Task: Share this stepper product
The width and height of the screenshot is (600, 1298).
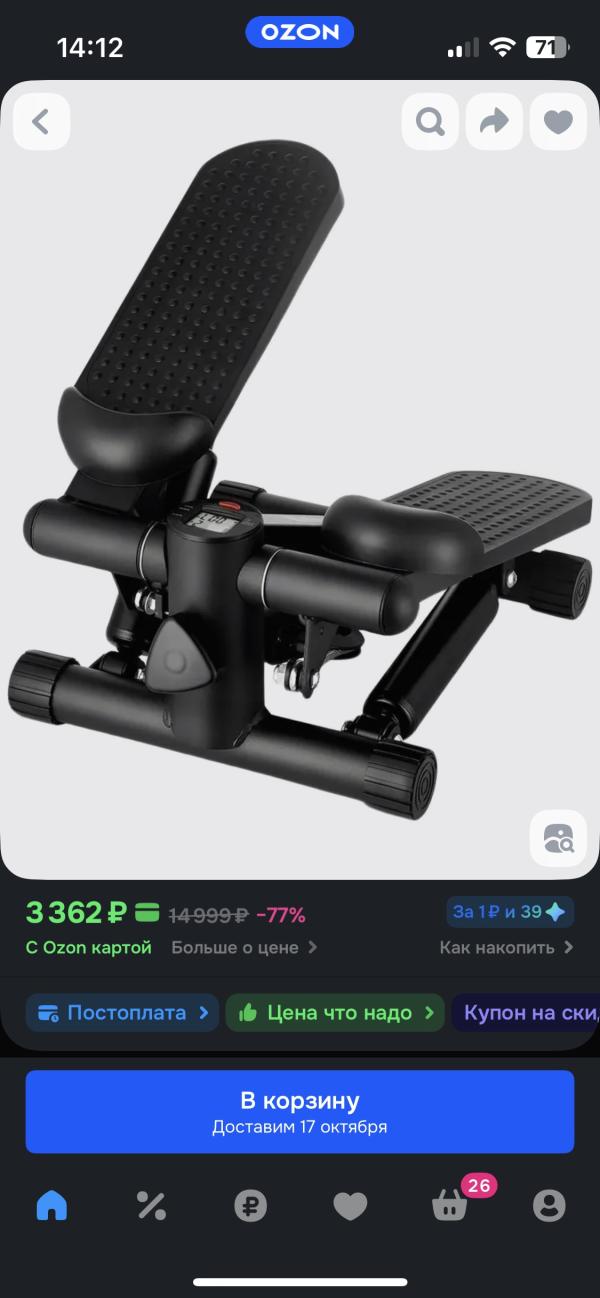Action: click(494, 122)
